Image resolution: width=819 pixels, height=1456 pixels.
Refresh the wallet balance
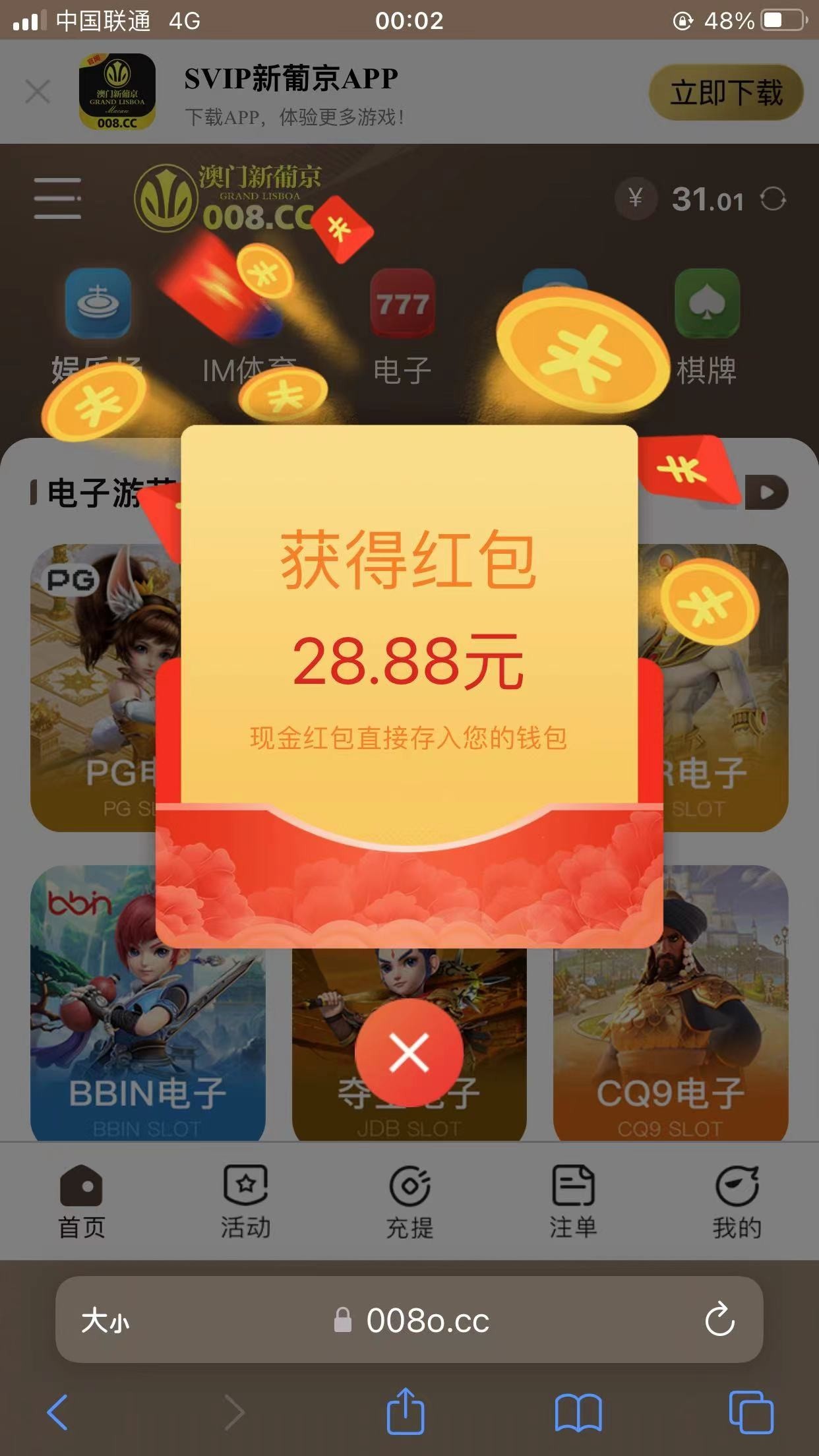773,199
